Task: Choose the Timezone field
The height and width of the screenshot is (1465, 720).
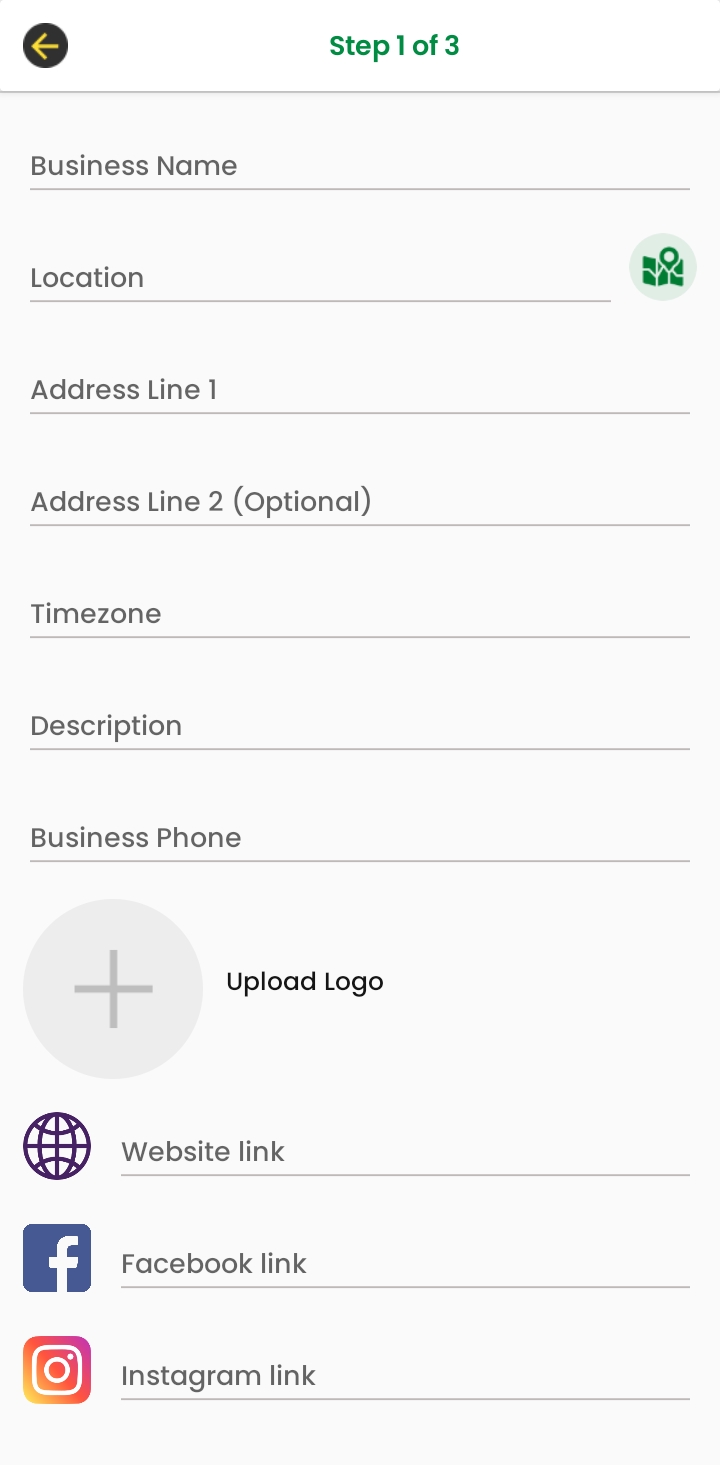Action: [360, 614]
